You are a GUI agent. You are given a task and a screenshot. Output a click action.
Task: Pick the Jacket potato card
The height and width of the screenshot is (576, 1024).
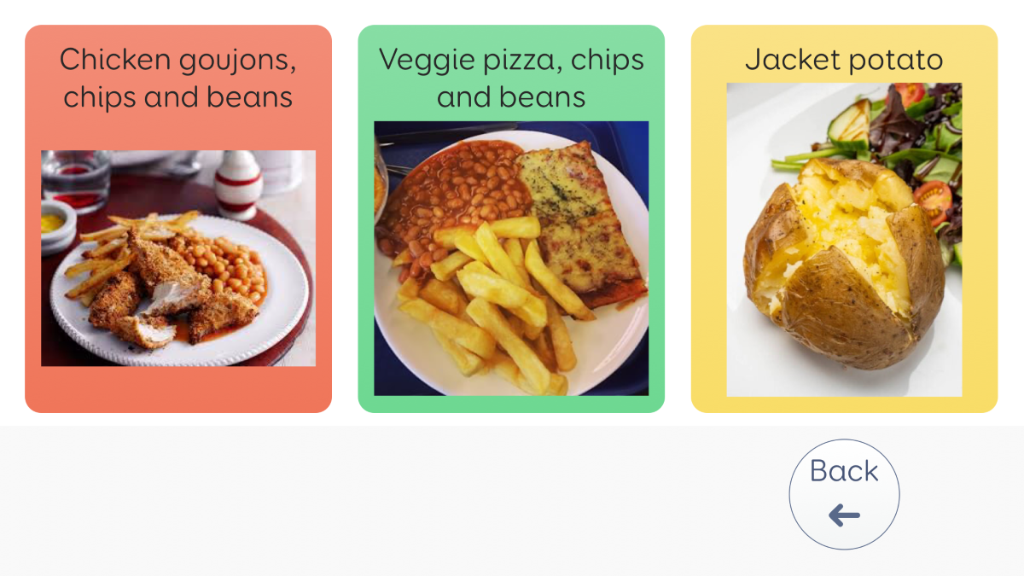(x=844, y=220)
